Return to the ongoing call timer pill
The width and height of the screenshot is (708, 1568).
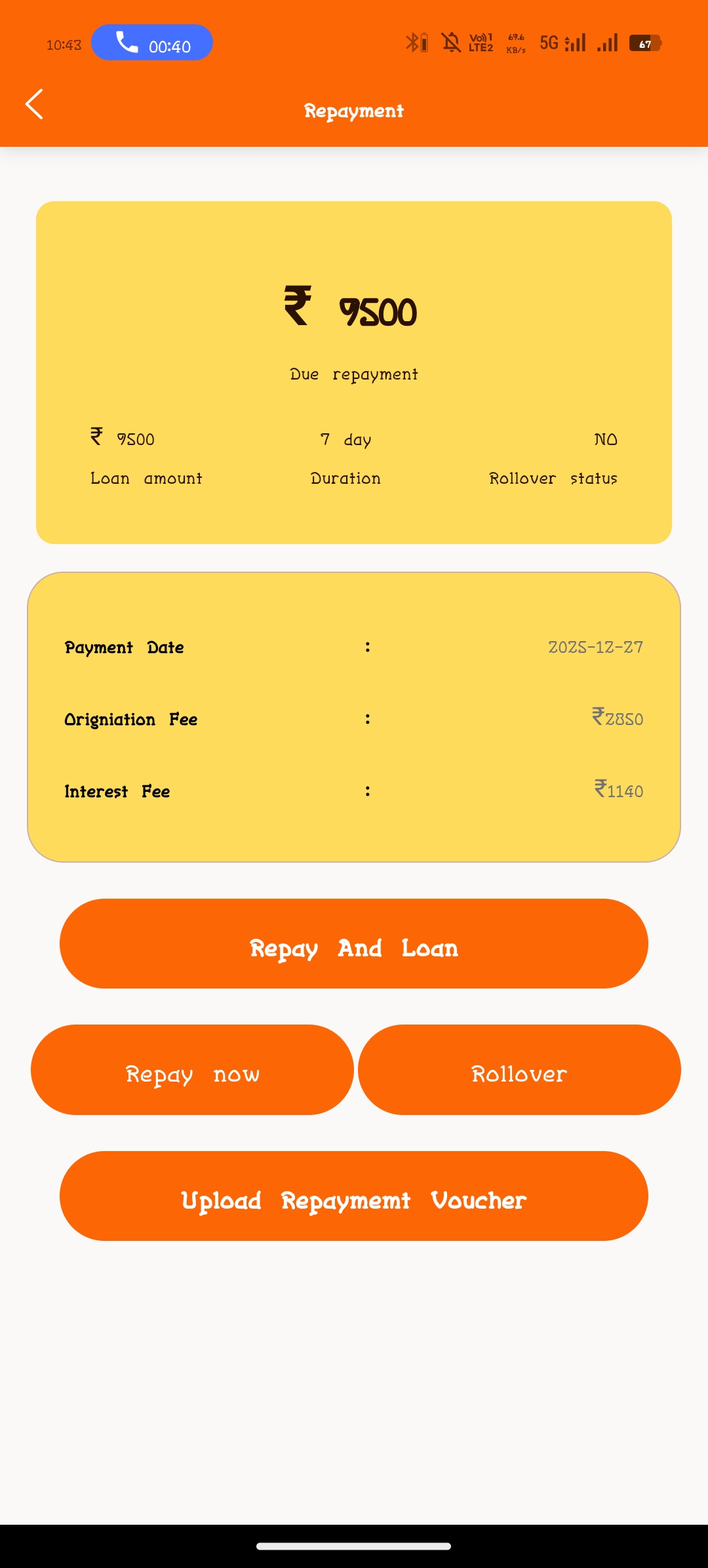(152, 43)
